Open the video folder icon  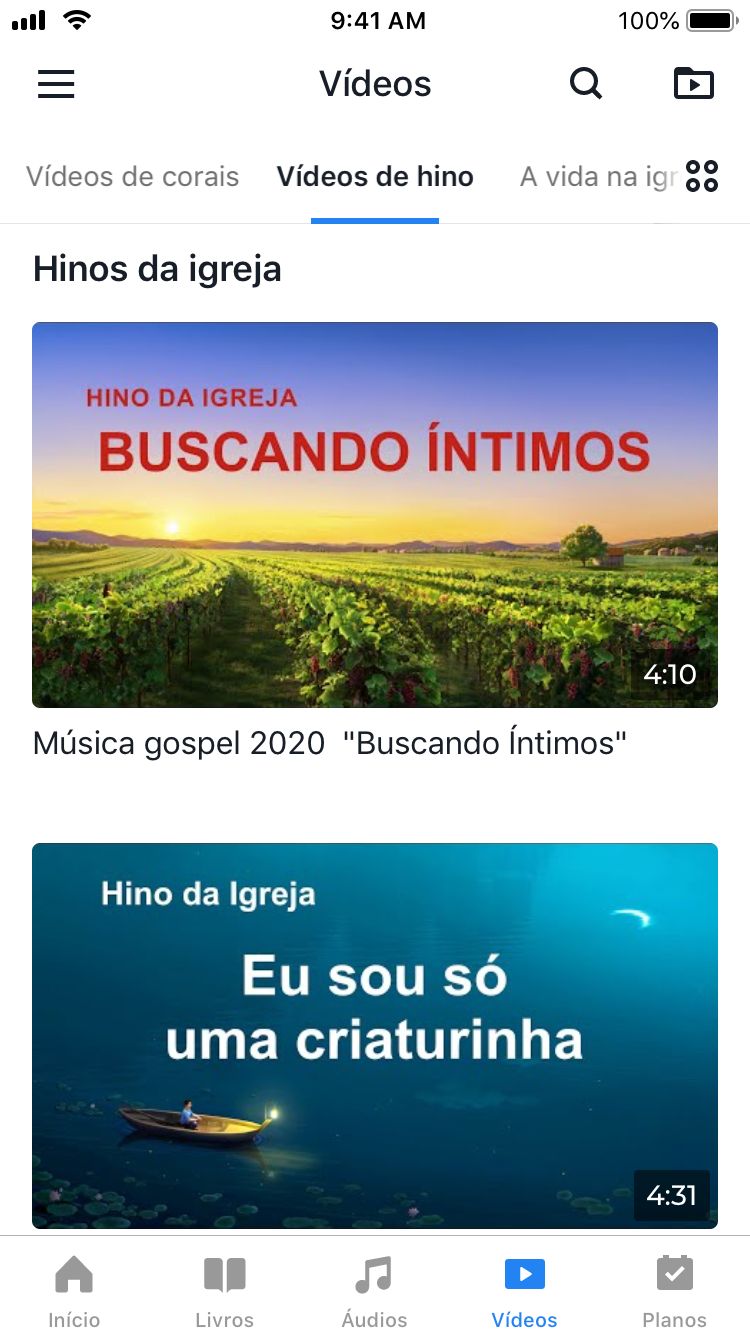(x=694, y=84)
